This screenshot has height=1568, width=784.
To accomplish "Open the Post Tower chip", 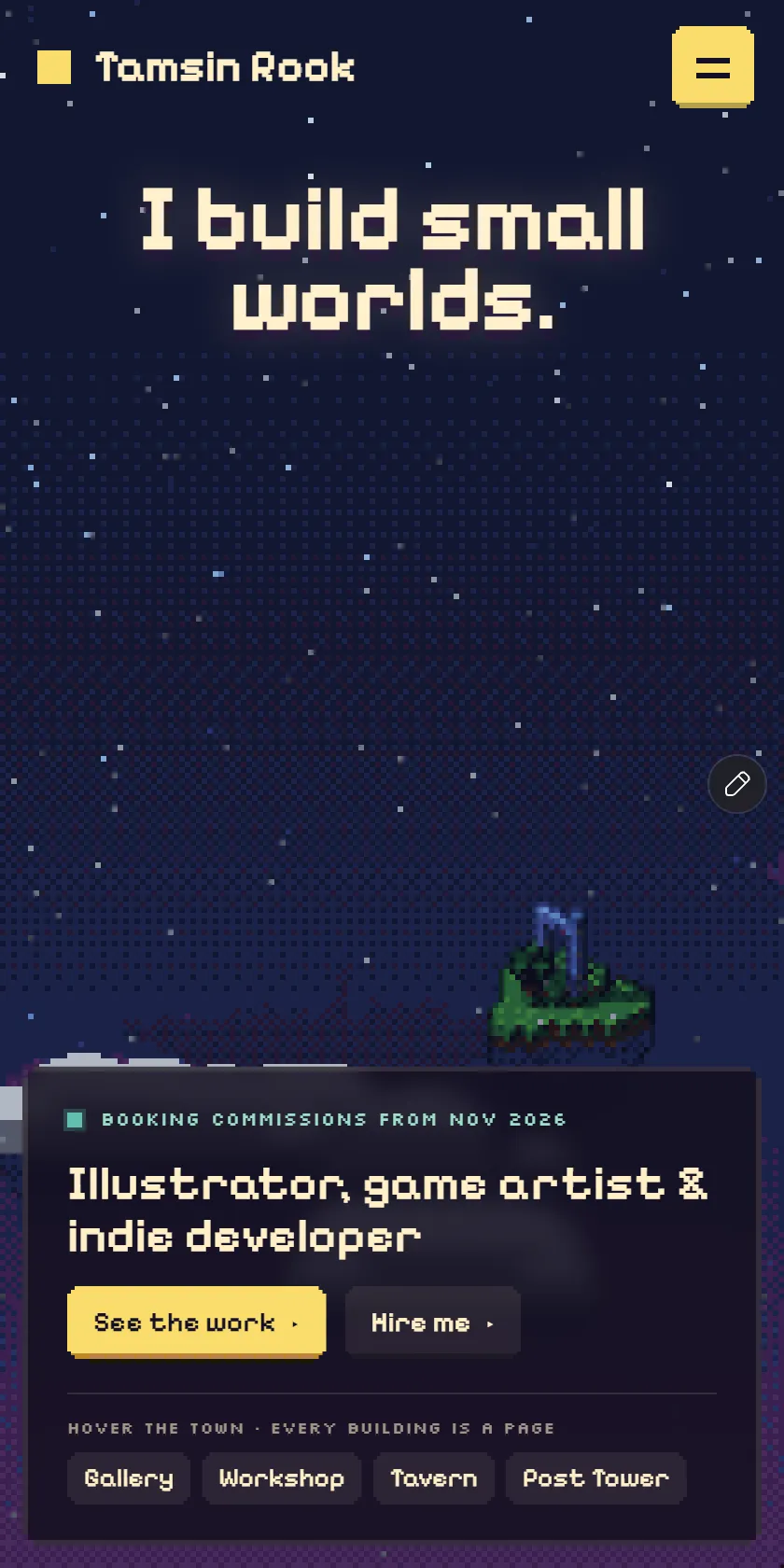I will 596,1478.
